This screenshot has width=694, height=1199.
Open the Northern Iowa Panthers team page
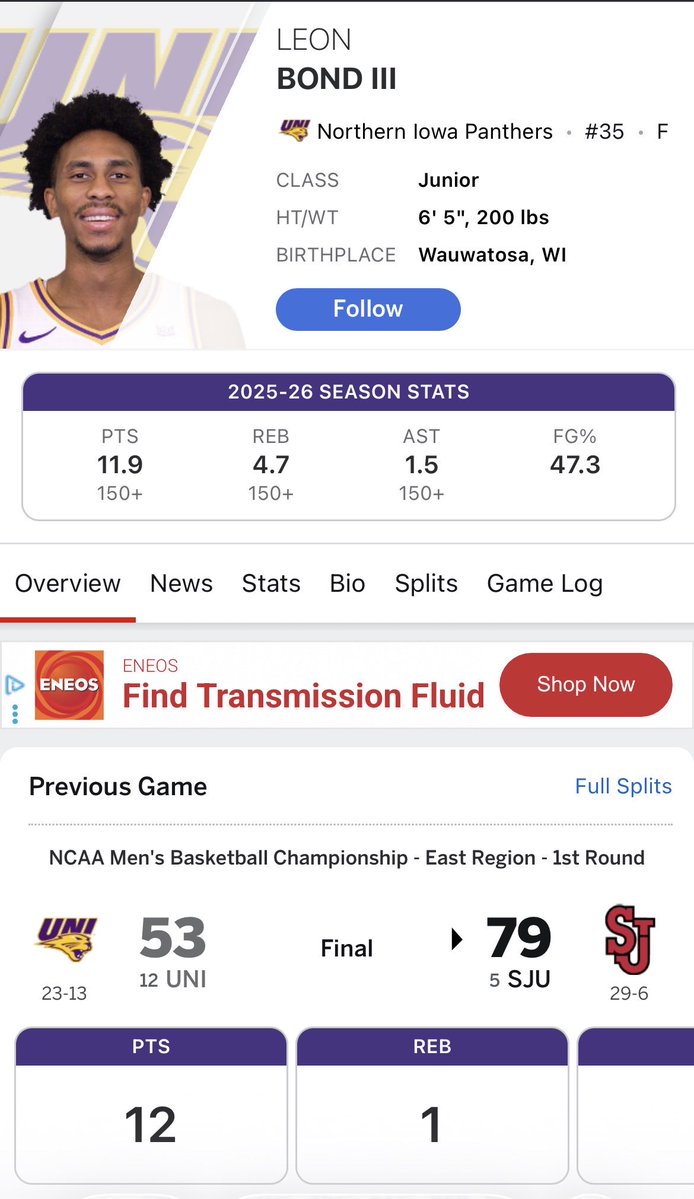[x=434, y=131]
